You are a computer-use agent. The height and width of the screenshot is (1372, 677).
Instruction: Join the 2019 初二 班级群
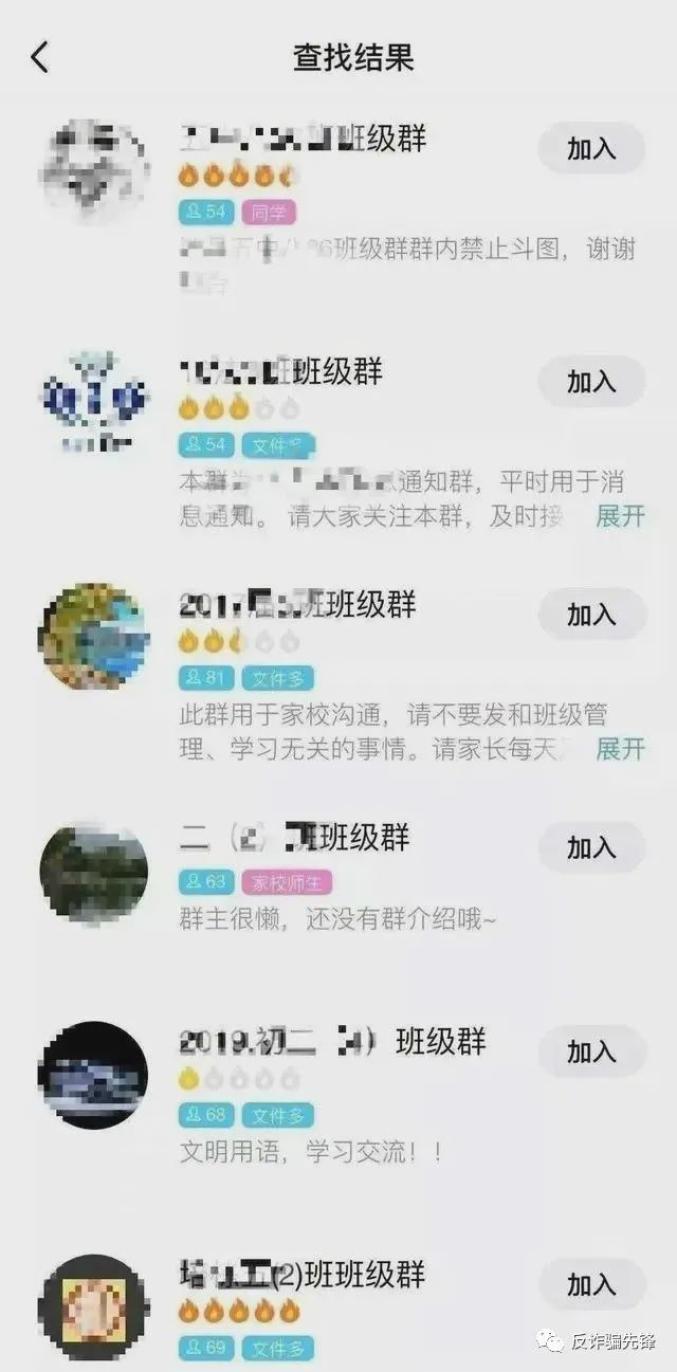(x=591, y=1051)
